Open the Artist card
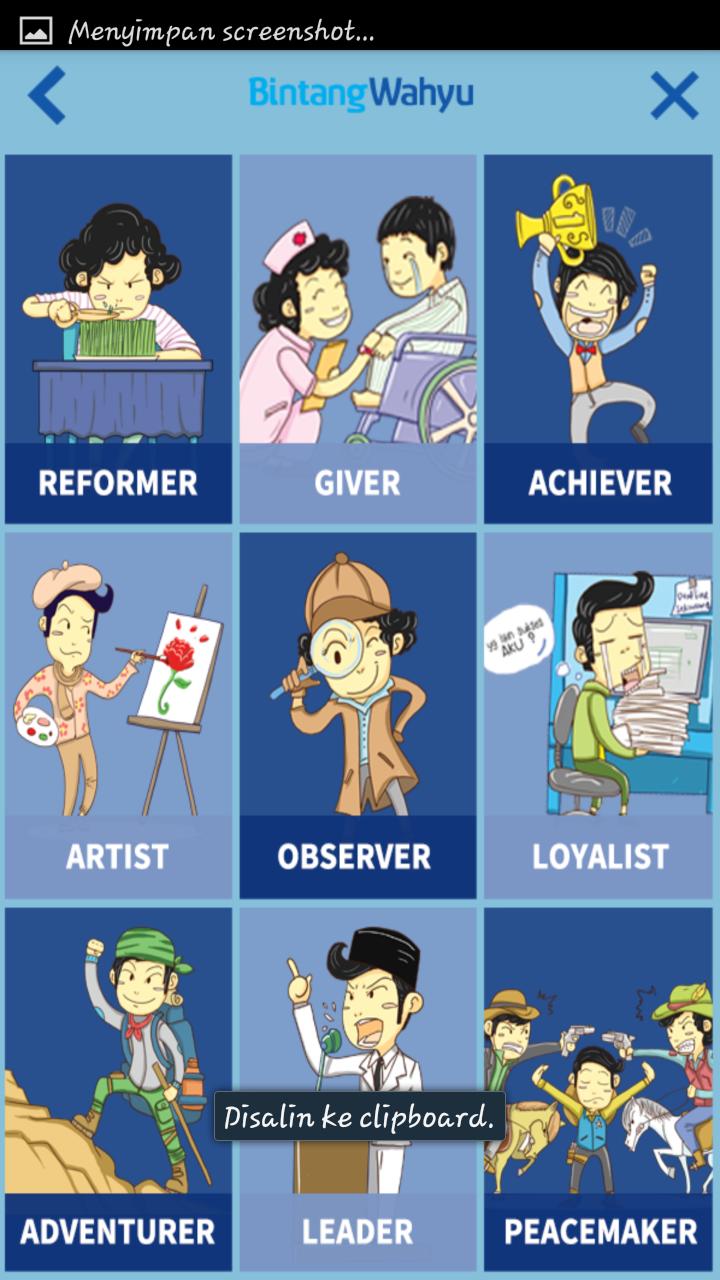720x1280 pixels. tap(118, 715)
